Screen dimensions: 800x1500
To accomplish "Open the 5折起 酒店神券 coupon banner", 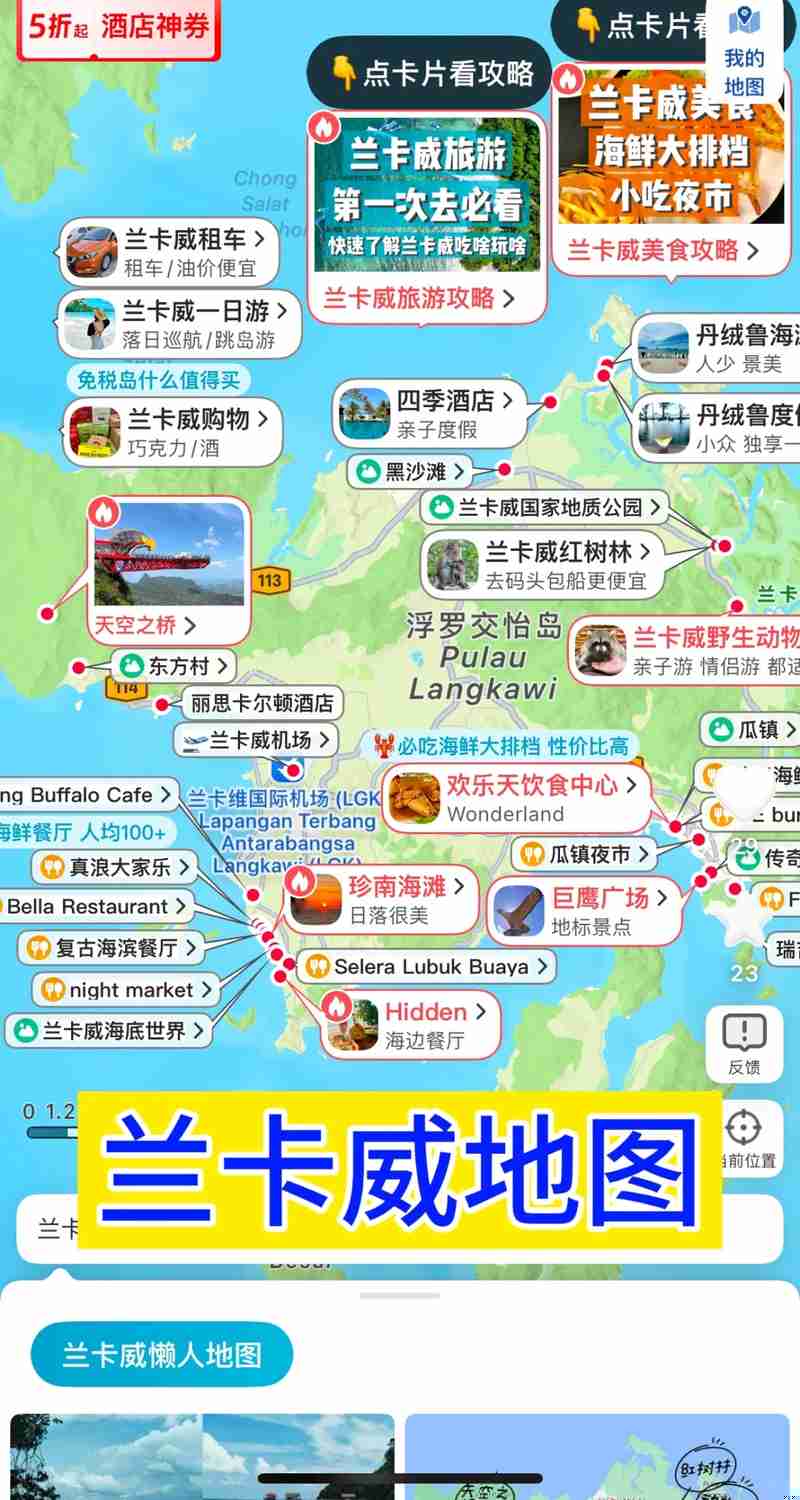I will [120, 27].
